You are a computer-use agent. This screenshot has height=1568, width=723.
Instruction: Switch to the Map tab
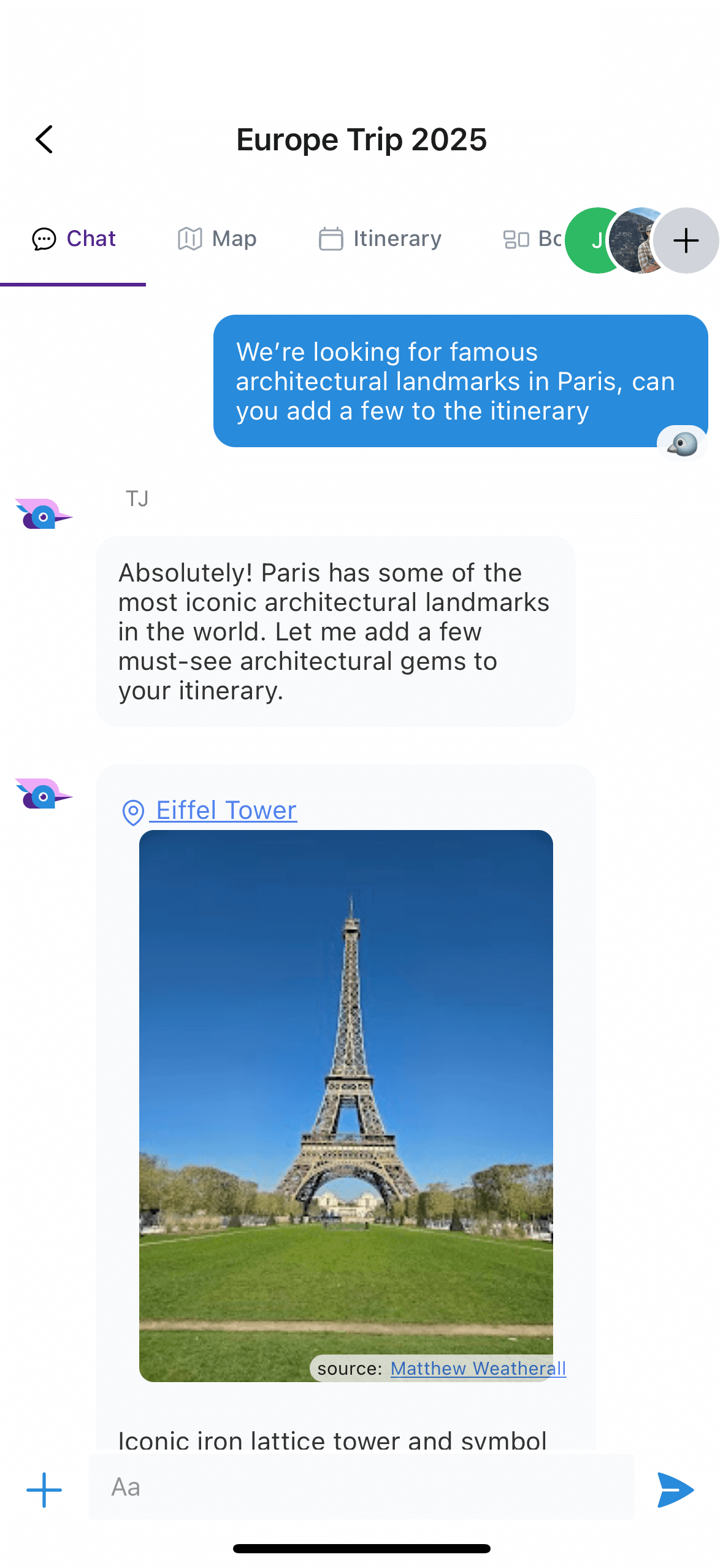[x=217, y=239]
